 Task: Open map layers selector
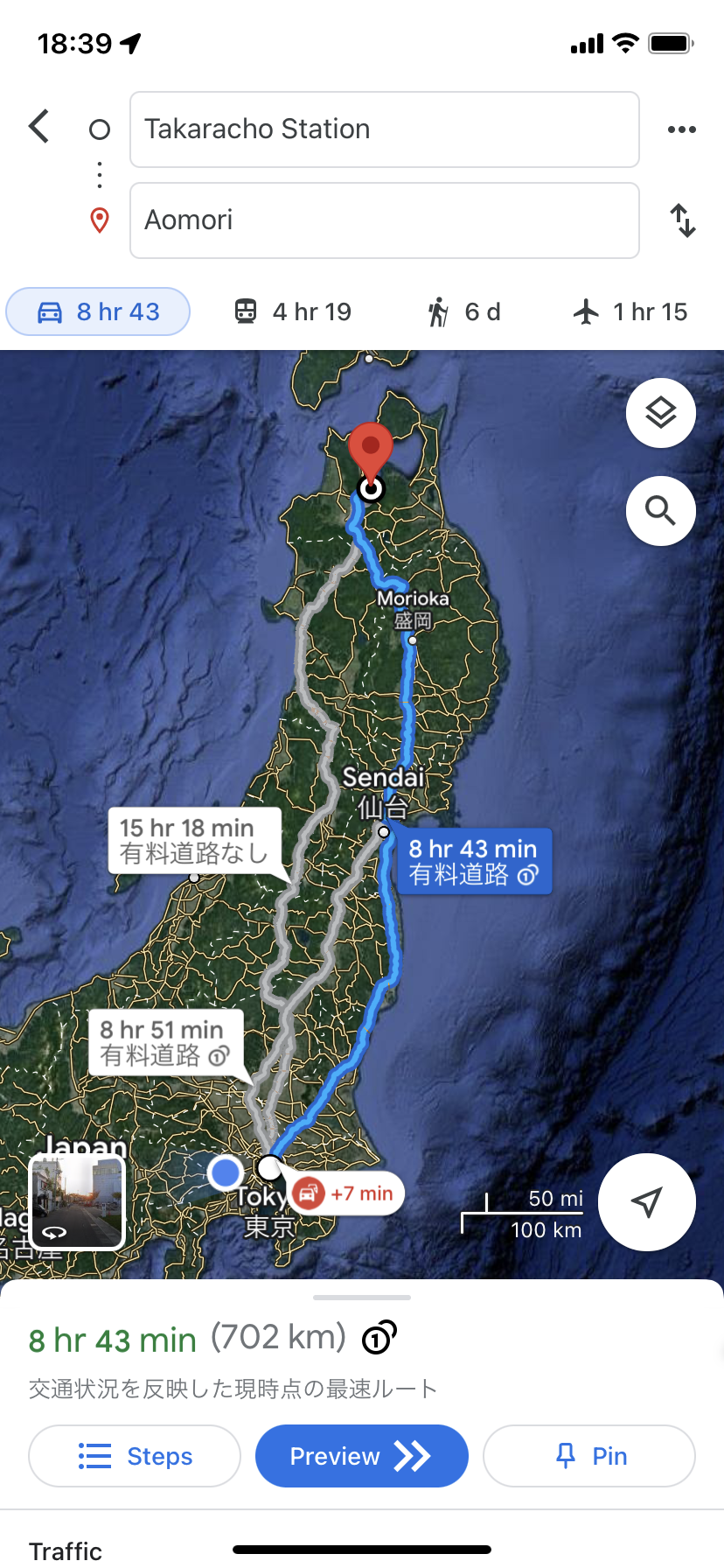[x=660, y=413]
